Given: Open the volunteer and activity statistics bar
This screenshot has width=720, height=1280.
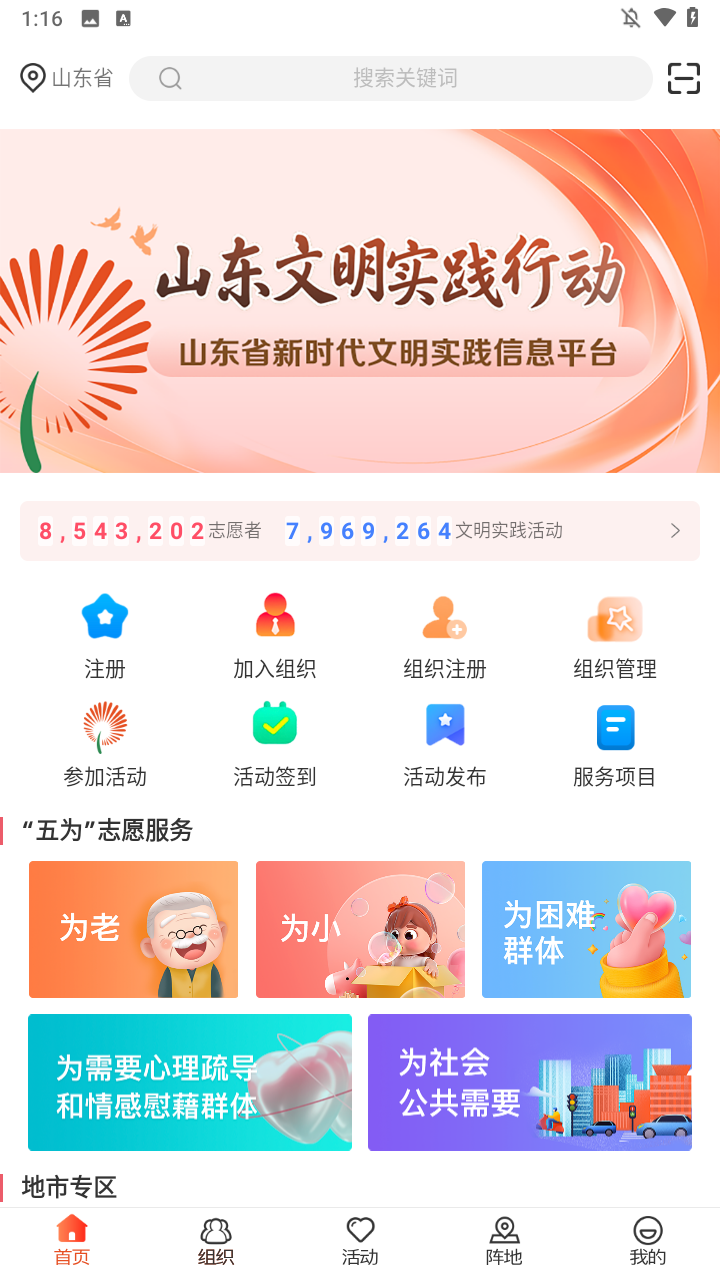Looking at the screenshot, I should tap(360, 531).
